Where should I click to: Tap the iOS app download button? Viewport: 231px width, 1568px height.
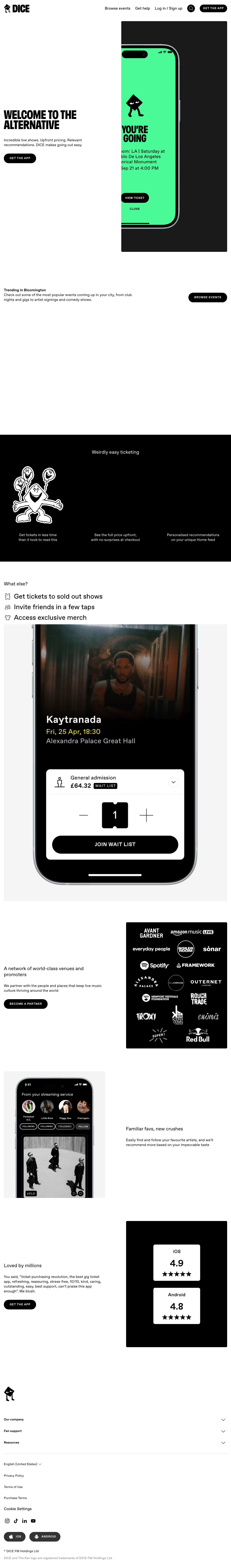[15, 1536]
